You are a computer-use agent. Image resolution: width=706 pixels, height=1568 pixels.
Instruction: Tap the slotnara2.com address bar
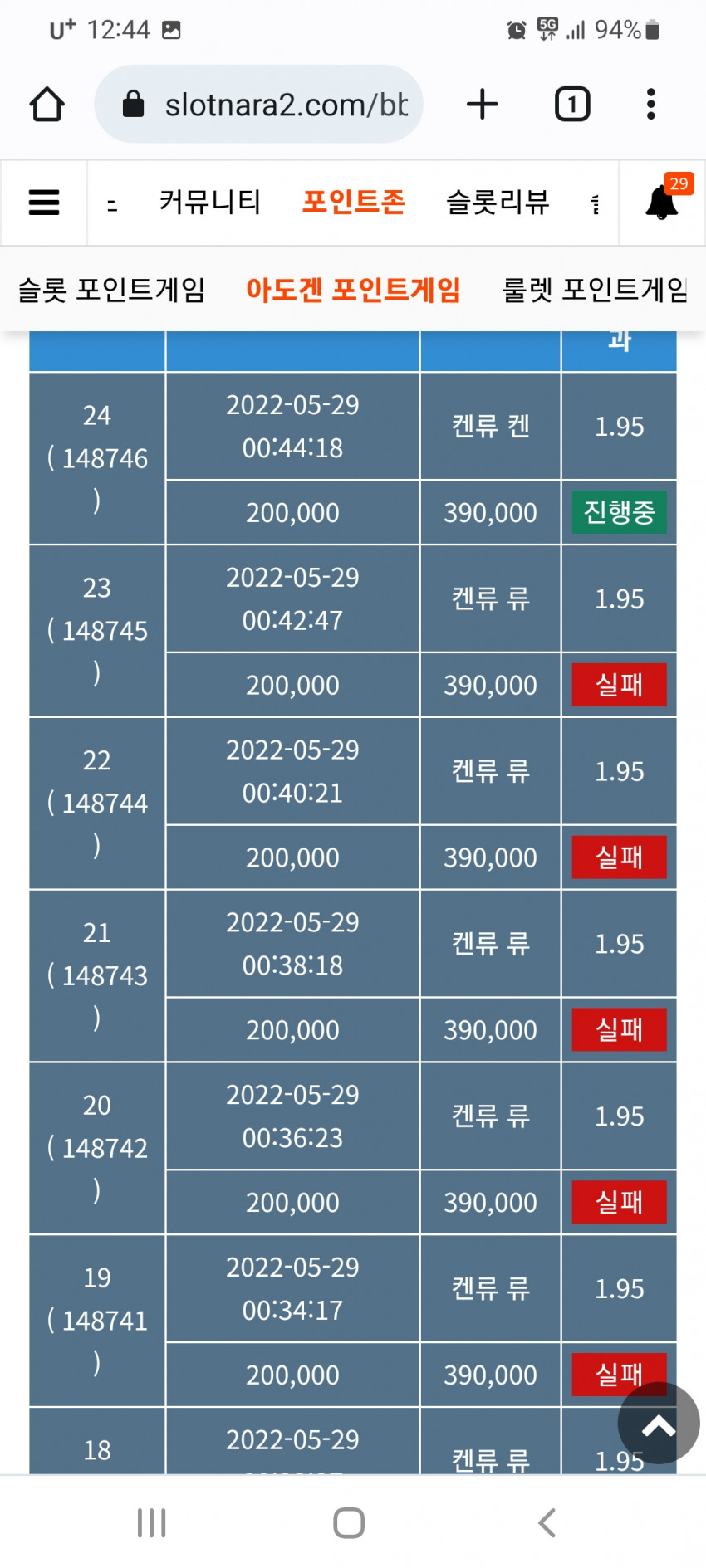(259, 105)
